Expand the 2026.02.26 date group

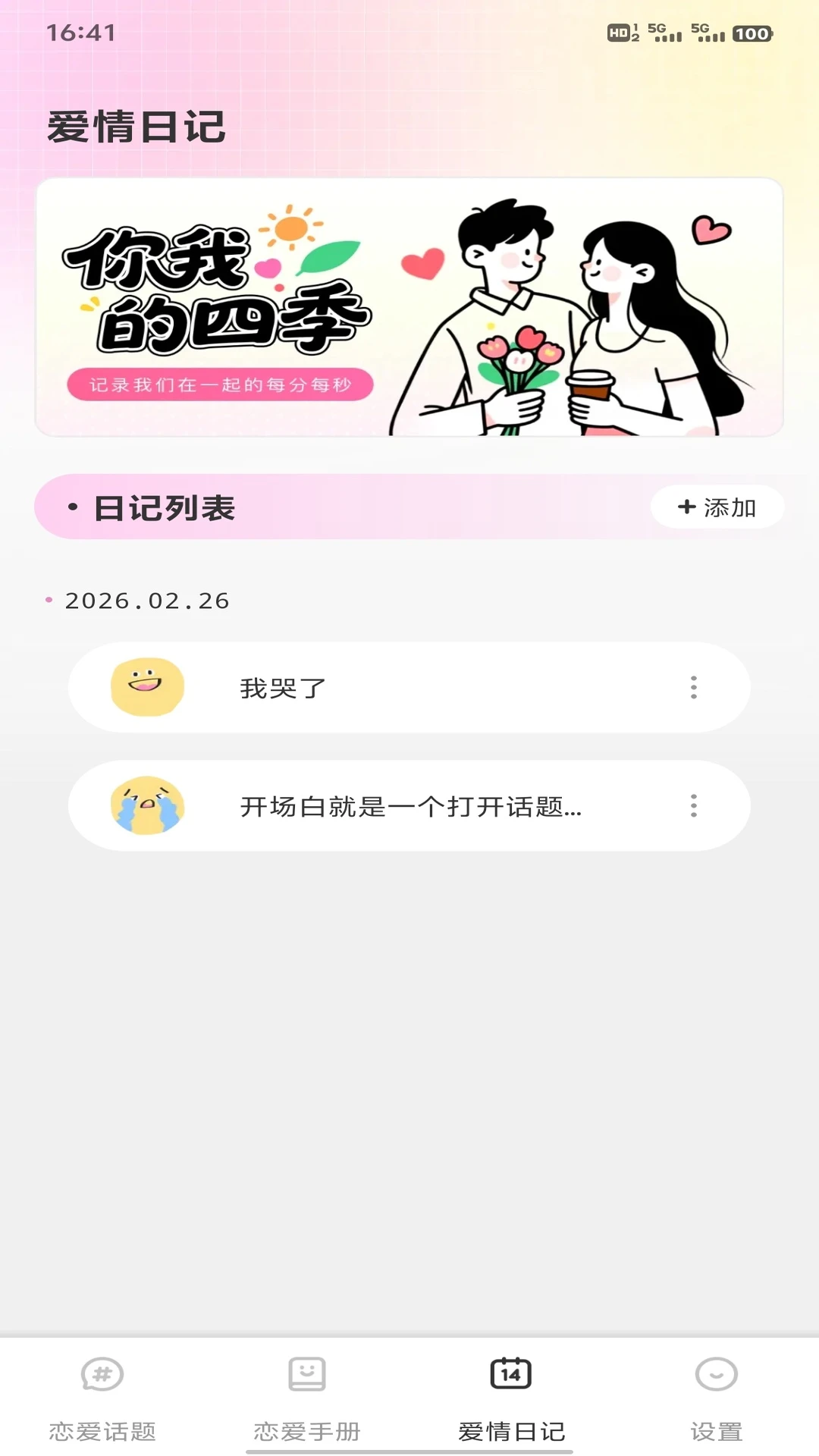146,601
